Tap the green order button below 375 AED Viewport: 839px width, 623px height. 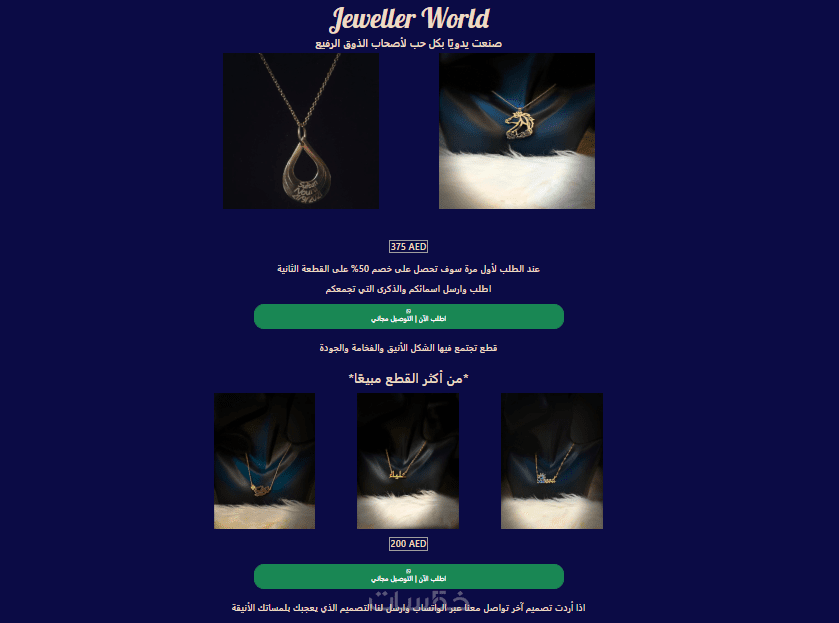(x=408, y=317)
